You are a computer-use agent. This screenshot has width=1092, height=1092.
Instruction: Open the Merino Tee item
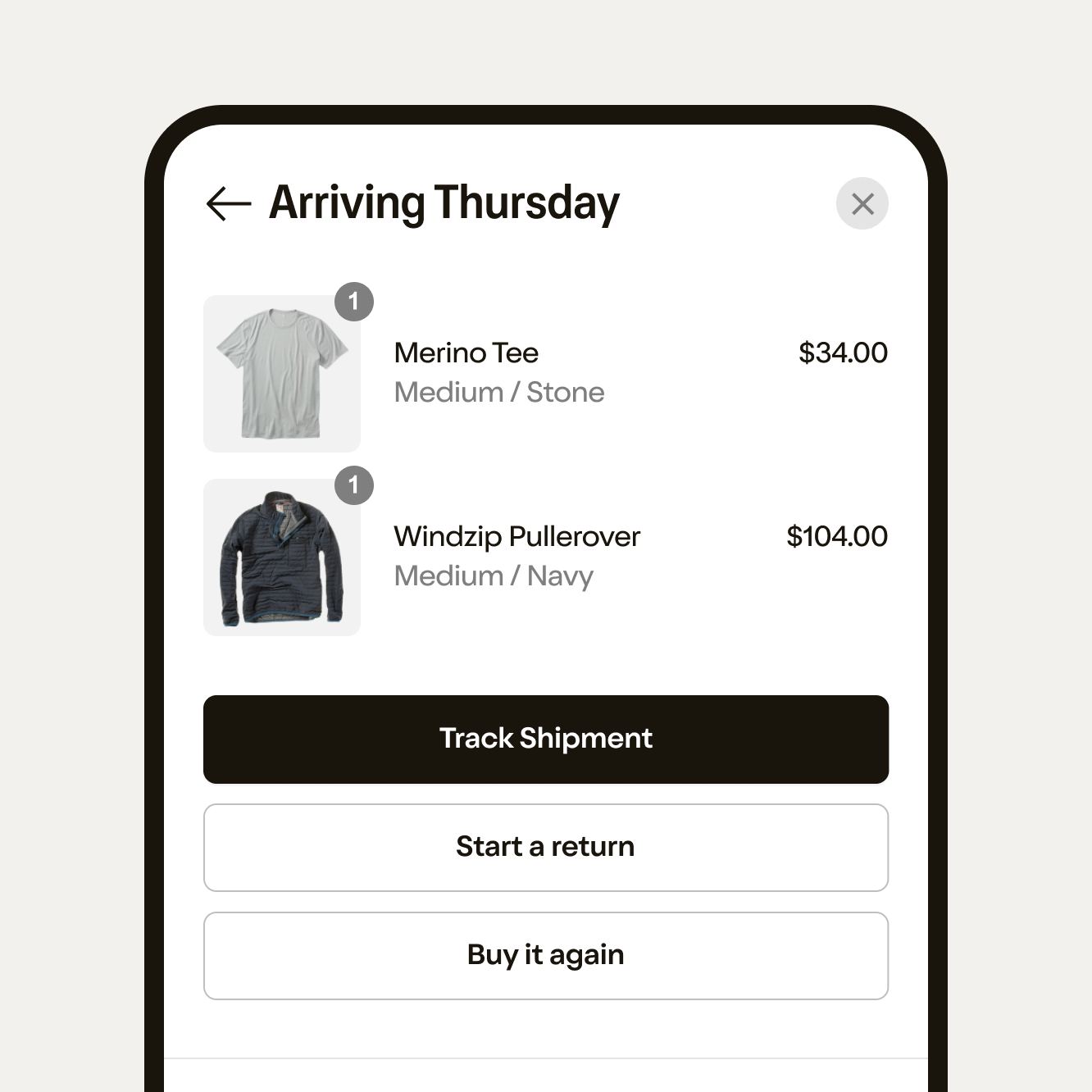[466, 353]
